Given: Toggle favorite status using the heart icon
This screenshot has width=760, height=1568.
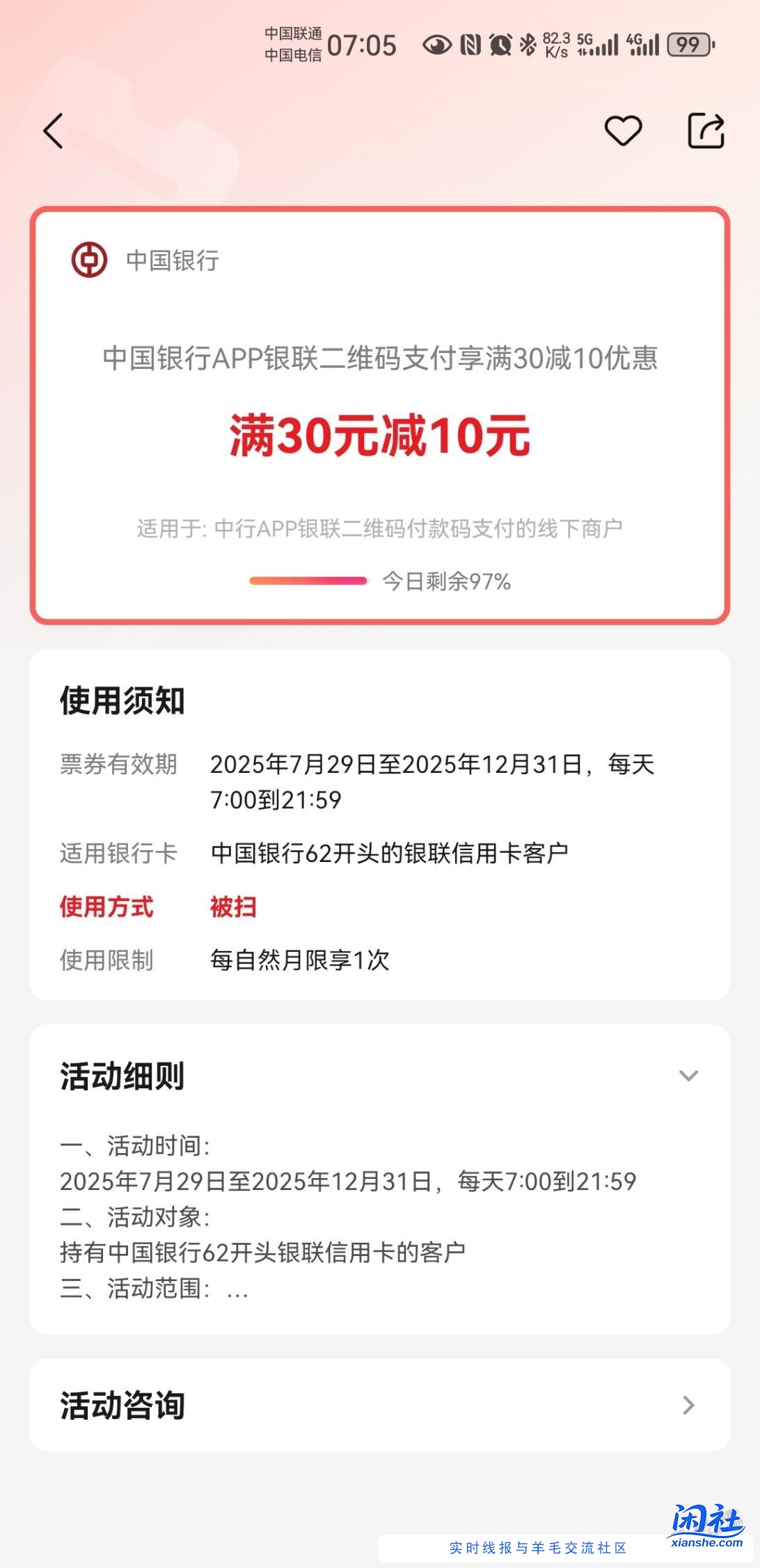Looking at the screenshot, I should coord(623,131).
